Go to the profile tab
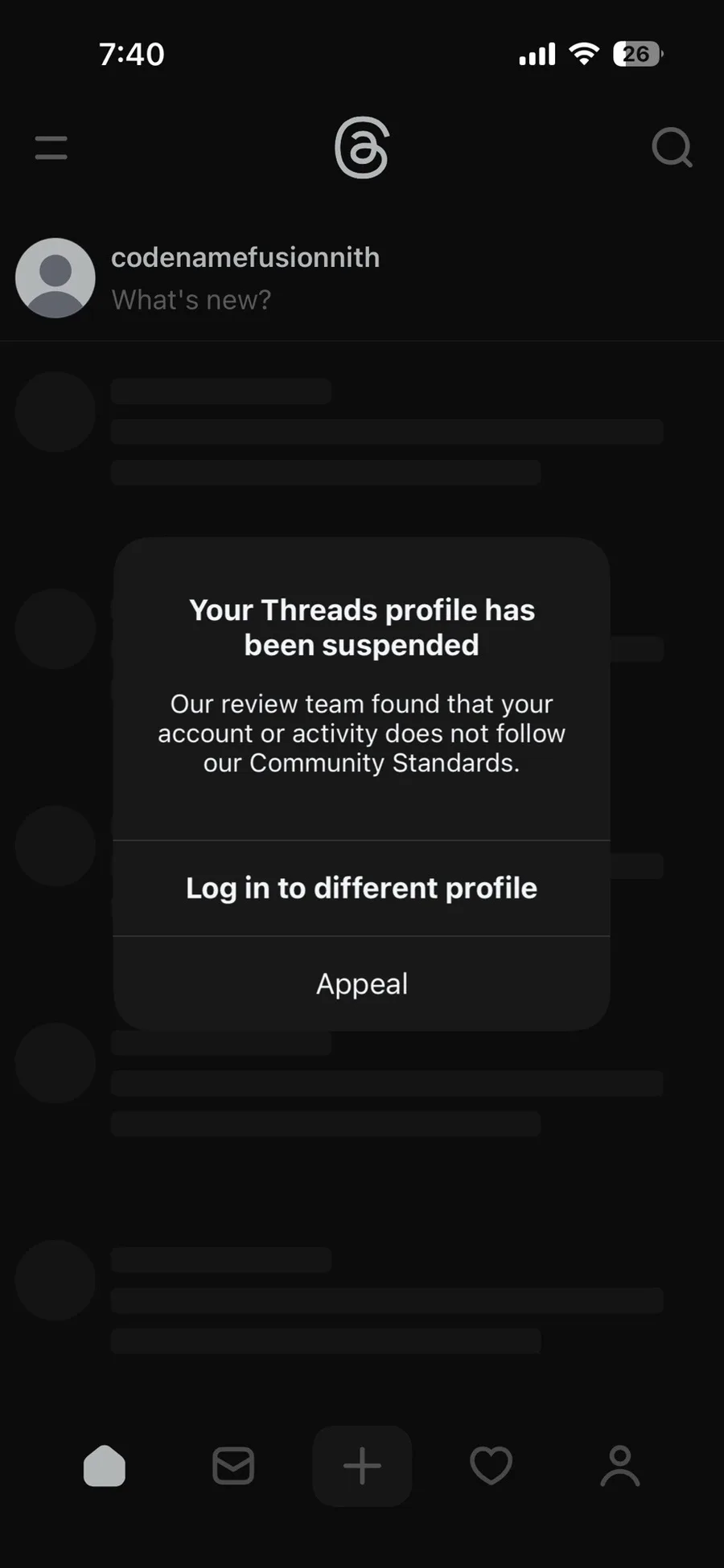 (619, 1466)
